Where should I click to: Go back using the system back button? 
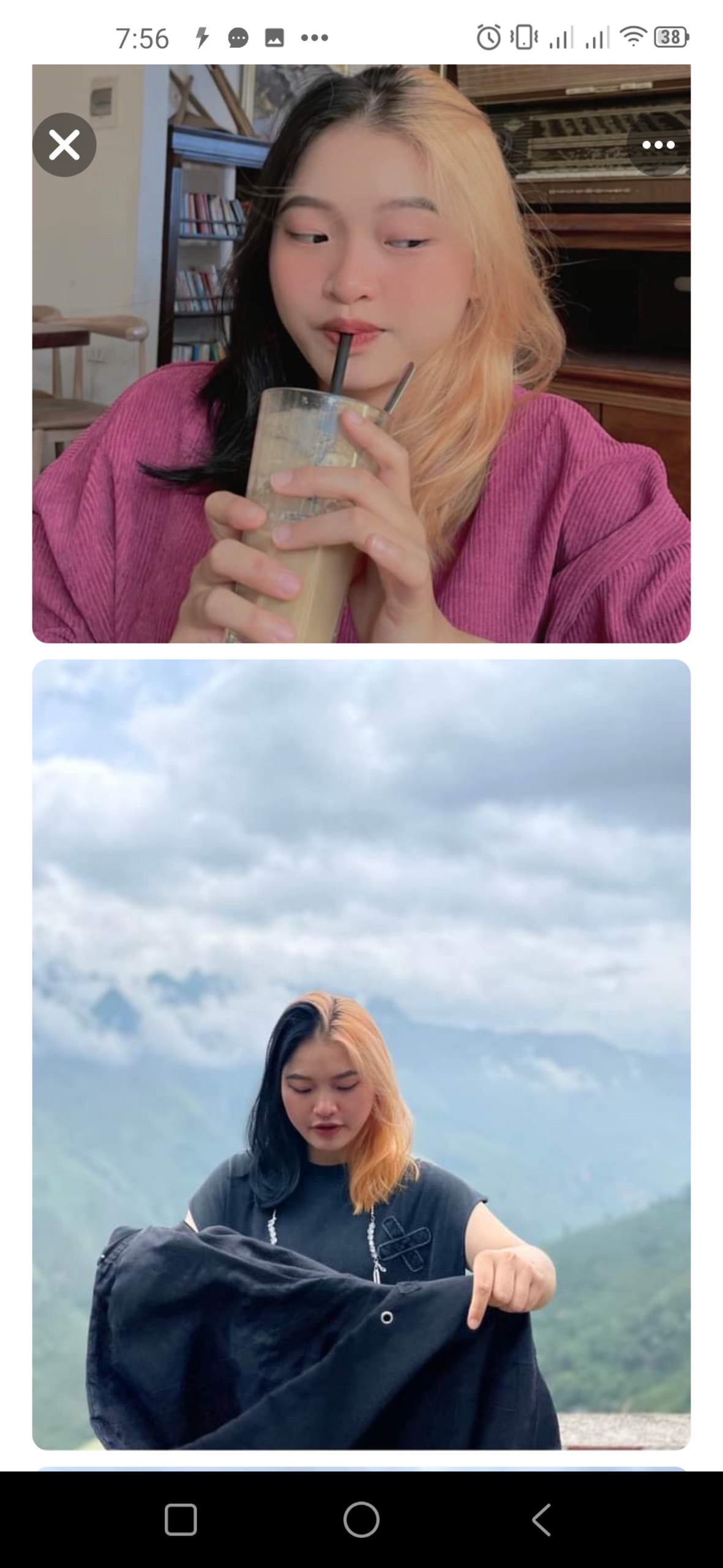click(541, 1520)
